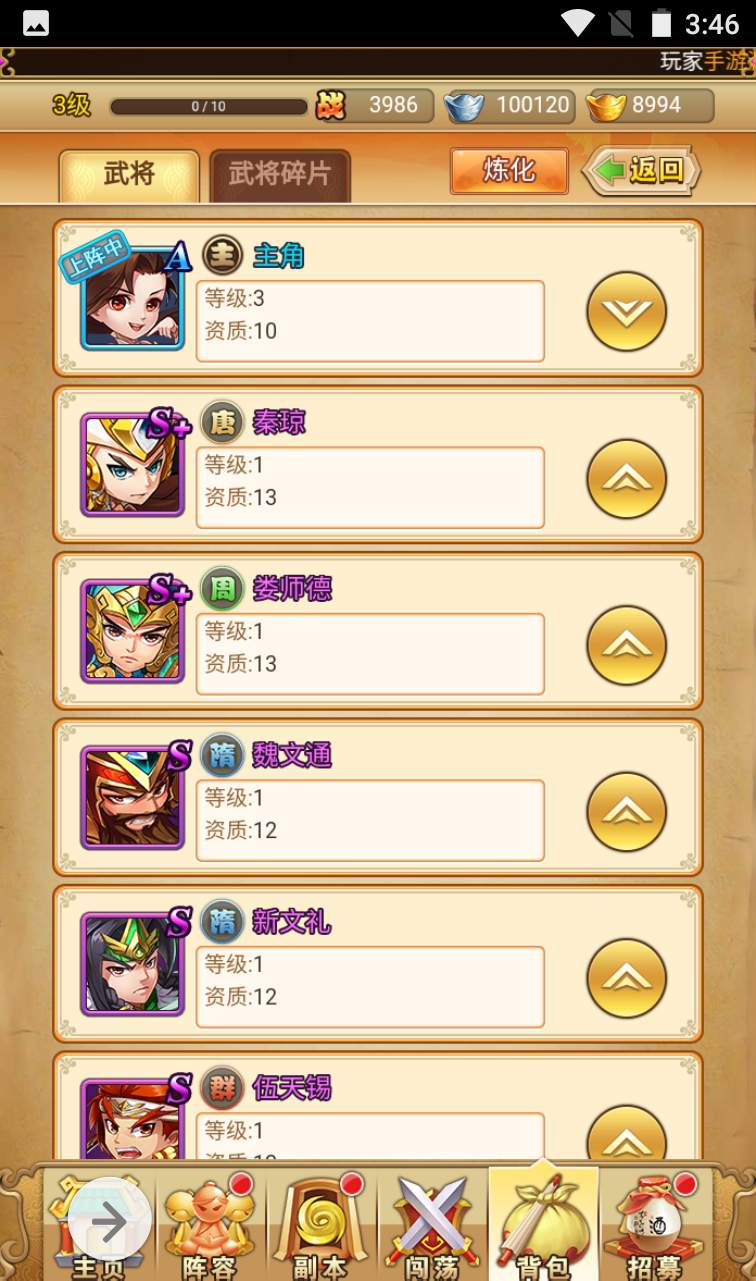
Task: Expand the 秦琼 hero details
Action: 626,479
